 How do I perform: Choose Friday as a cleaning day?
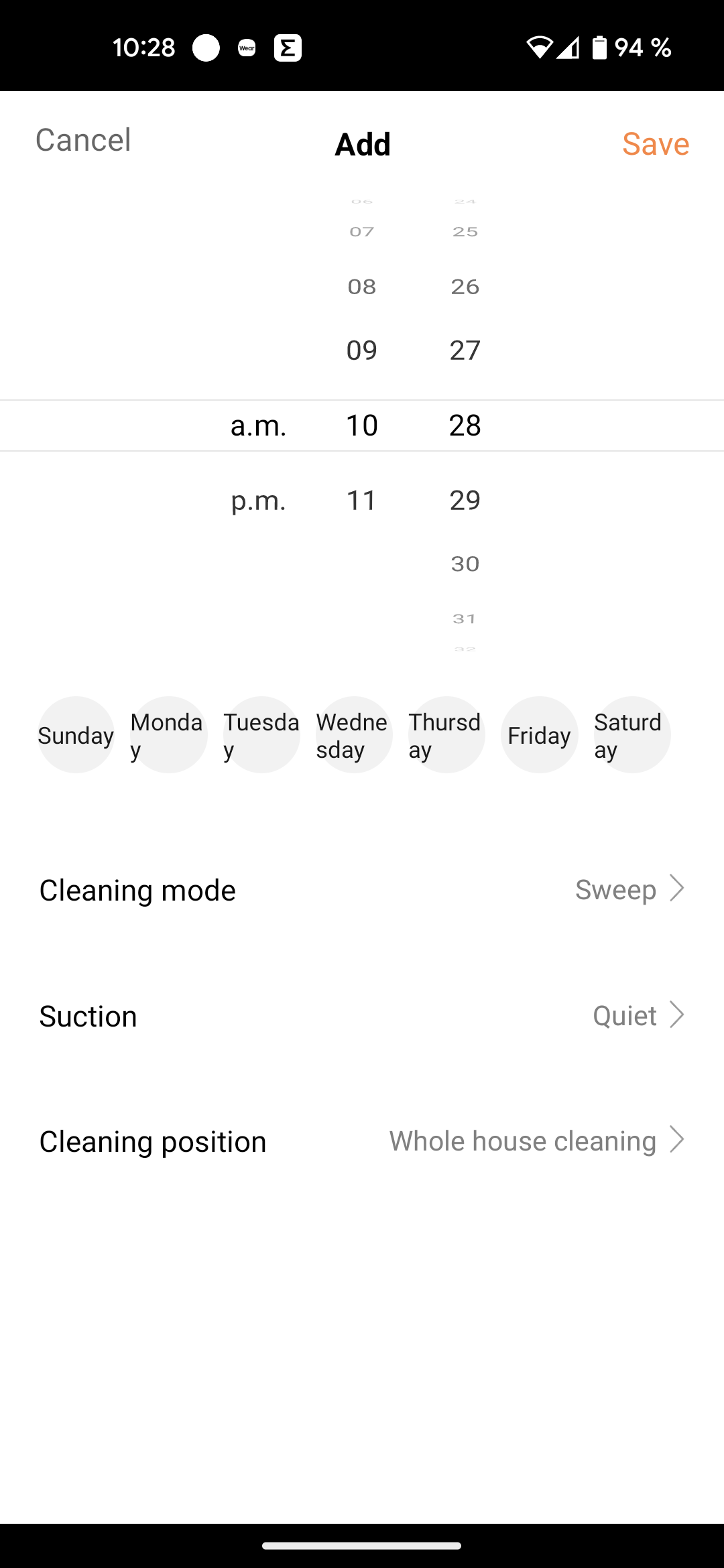(539, 735)
